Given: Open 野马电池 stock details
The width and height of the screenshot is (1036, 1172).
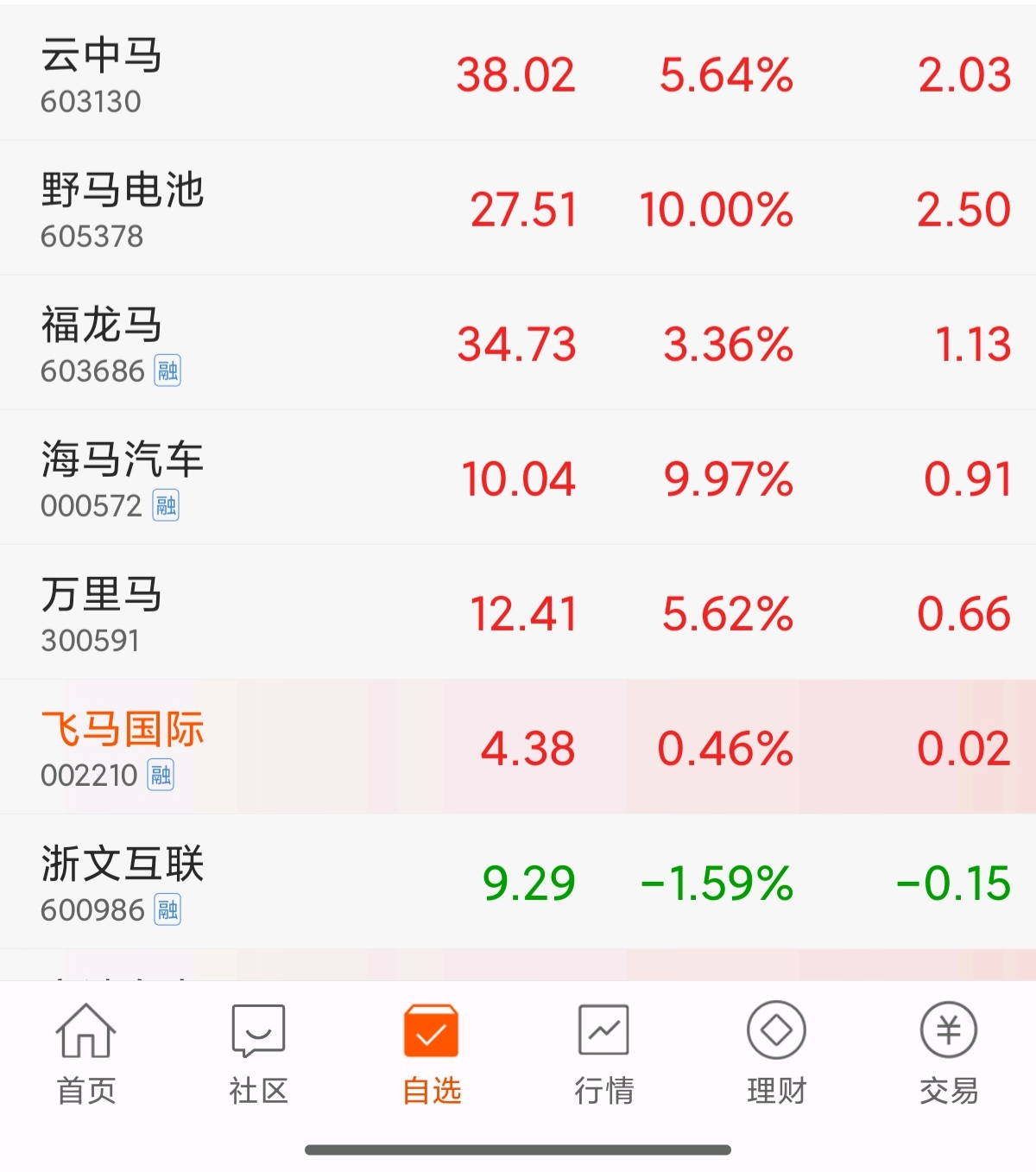Looking at the screenshot, I should click(x=518, y=208).
